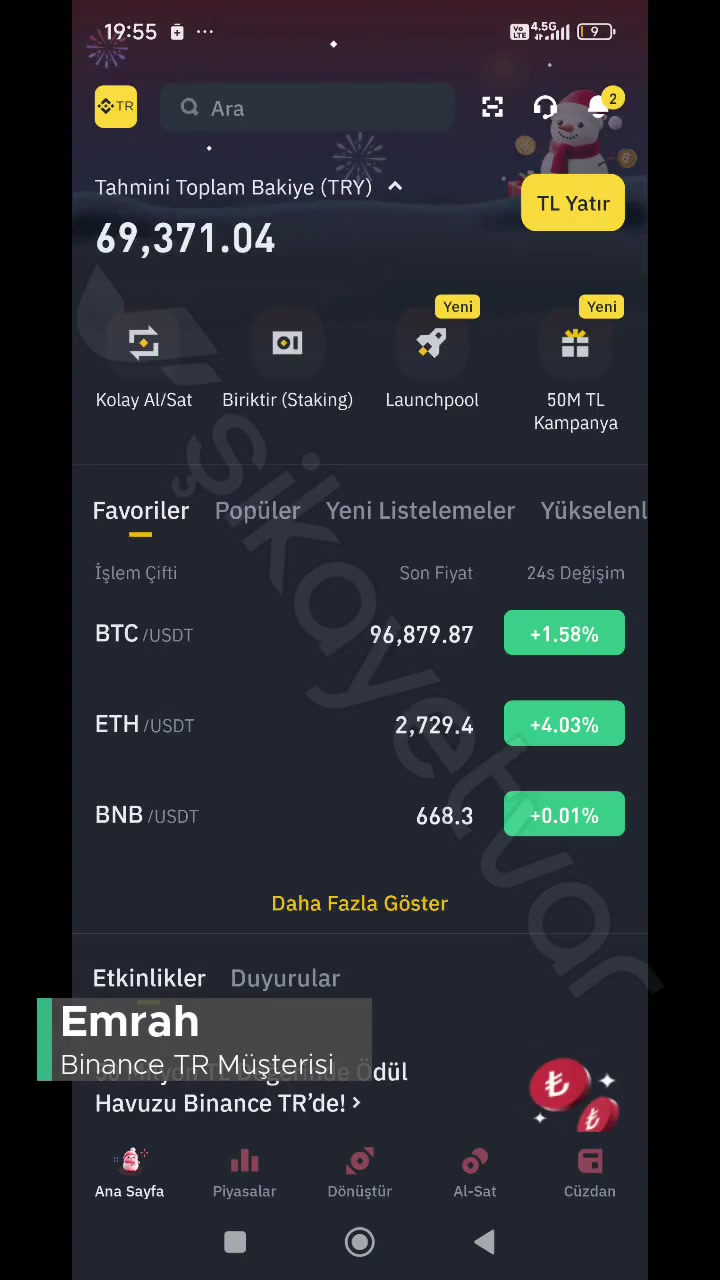
Task: Select the ETH/USDT market row
Action: [300, 724]
